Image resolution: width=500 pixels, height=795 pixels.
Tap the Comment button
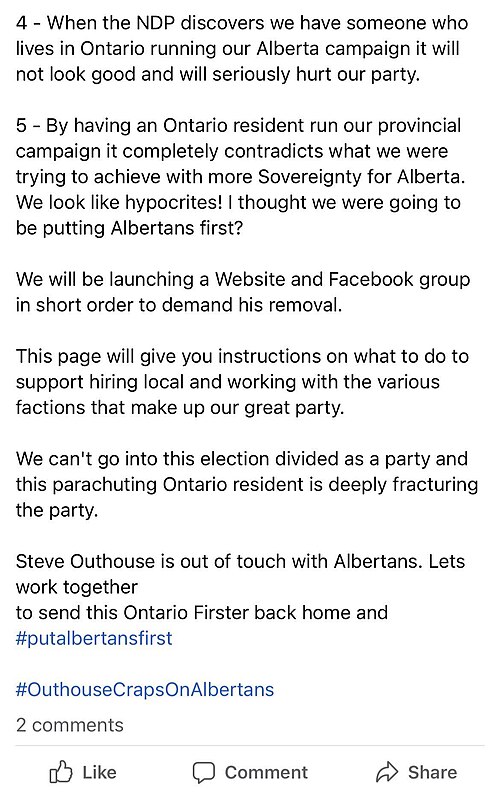coord(250,772)
